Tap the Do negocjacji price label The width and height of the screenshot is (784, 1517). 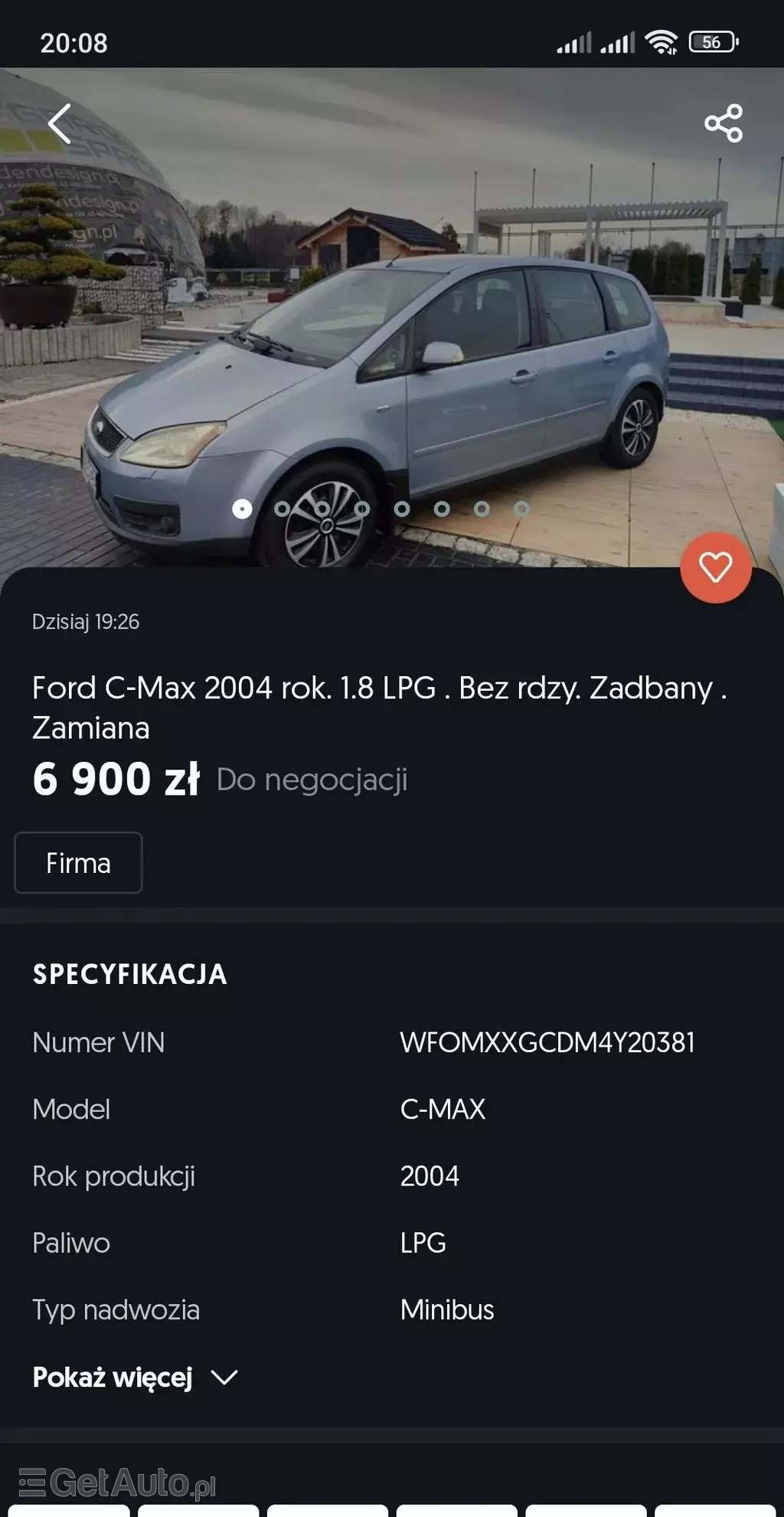(312, 780)
